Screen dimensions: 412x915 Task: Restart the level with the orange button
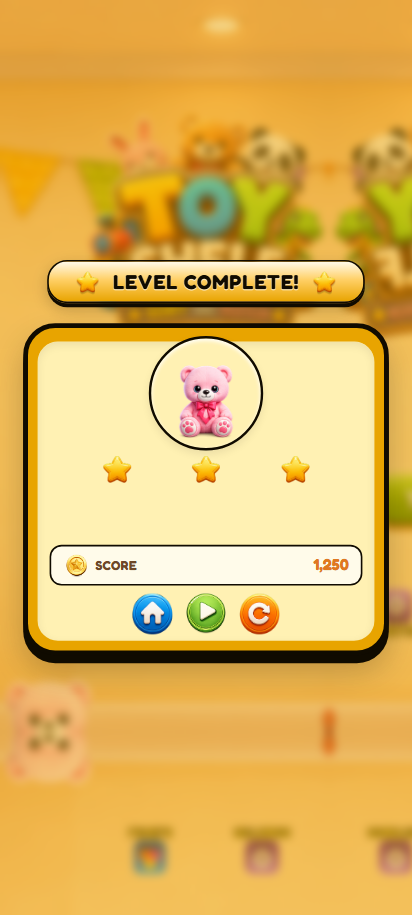click(x=260, y=614)
